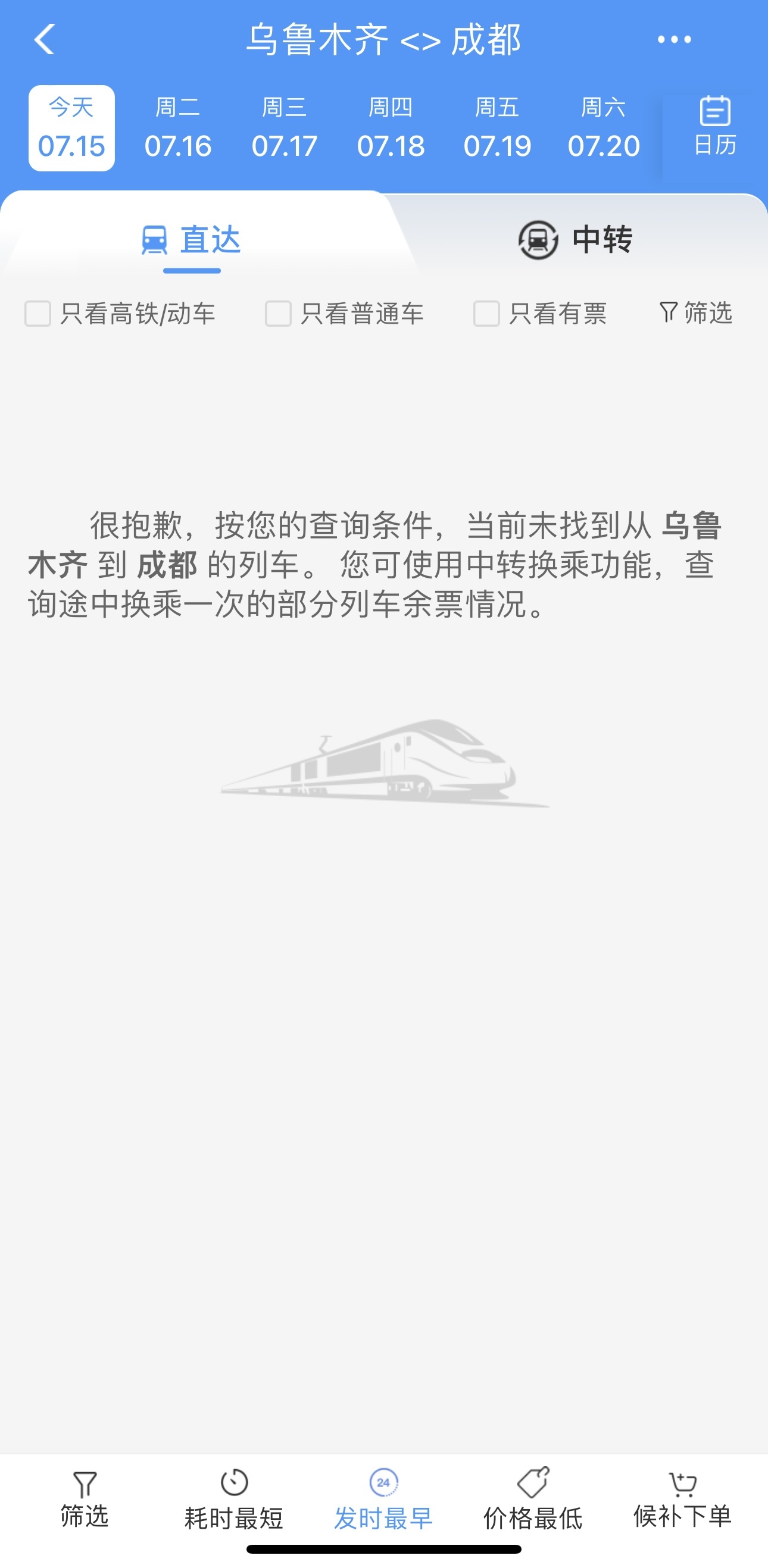768x1568 pixels.
Task: Open the 日历 calendar picker
Action: click(x=715, y=127)
